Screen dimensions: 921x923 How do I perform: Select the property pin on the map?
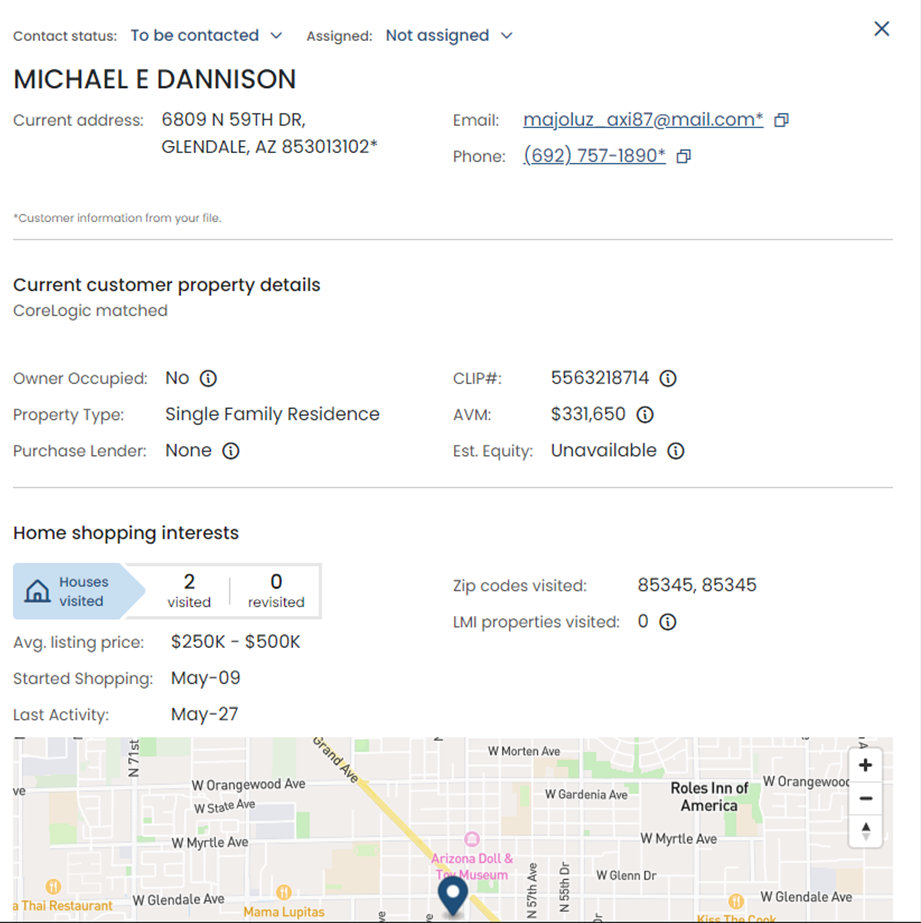point(453,895)
